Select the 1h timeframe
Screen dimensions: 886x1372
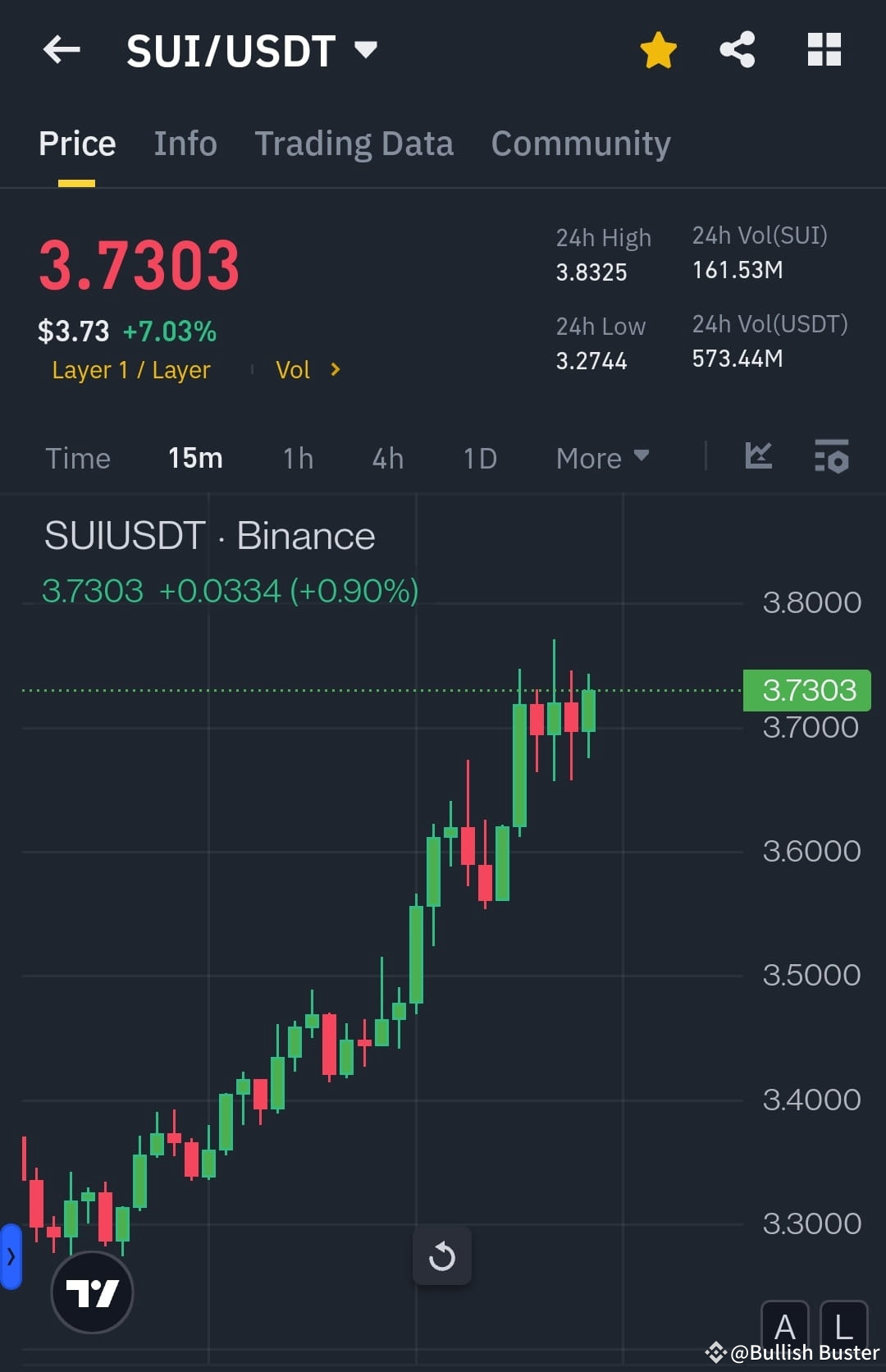[296, 458]
